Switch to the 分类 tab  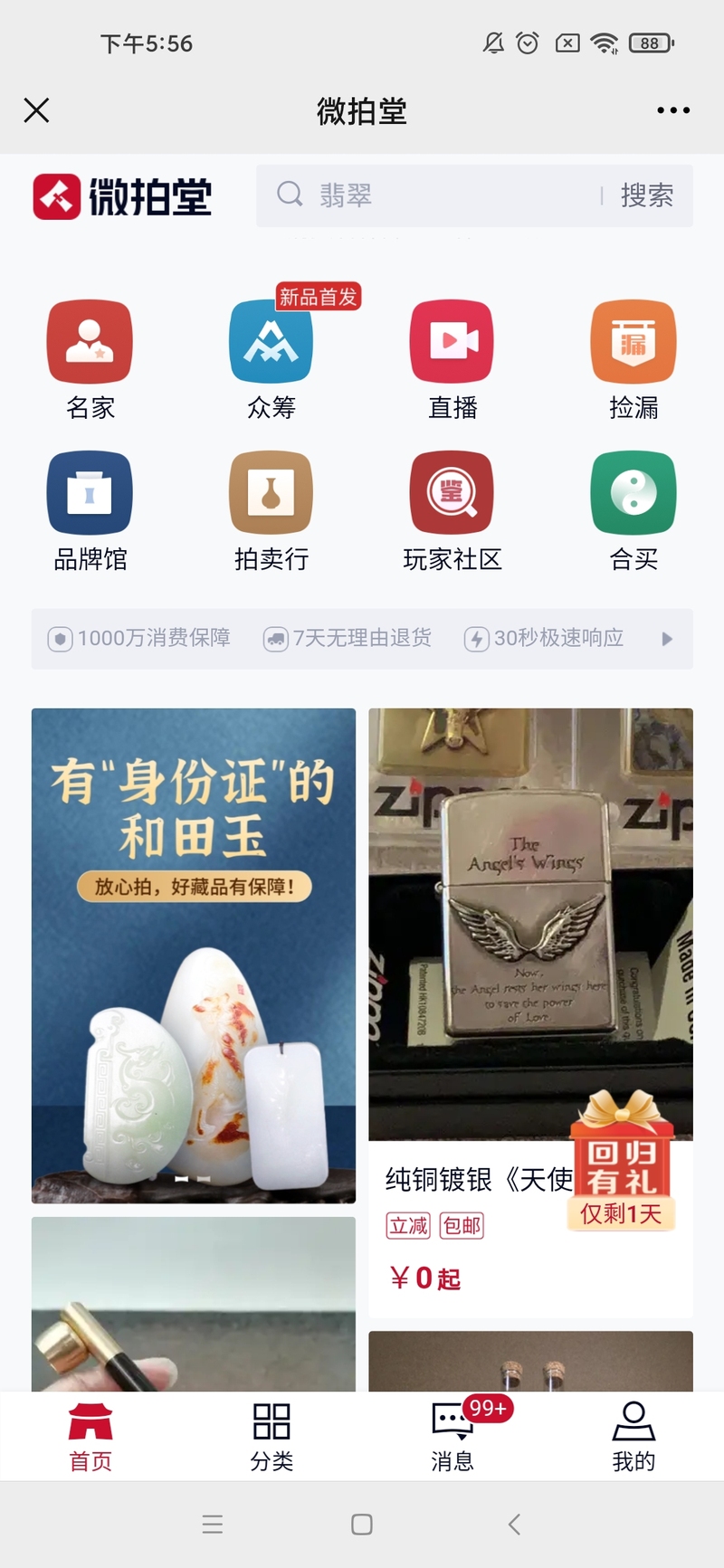point(271,1437)
